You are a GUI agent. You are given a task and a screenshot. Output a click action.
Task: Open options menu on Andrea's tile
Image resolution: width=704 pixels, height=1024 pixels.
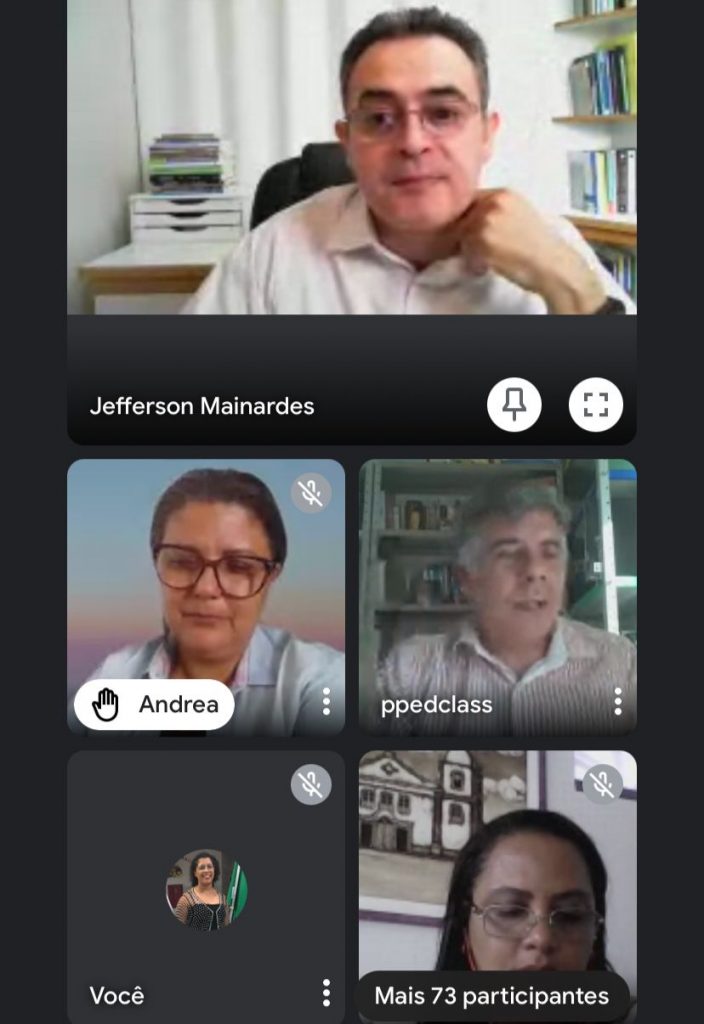tap(326, 702)
